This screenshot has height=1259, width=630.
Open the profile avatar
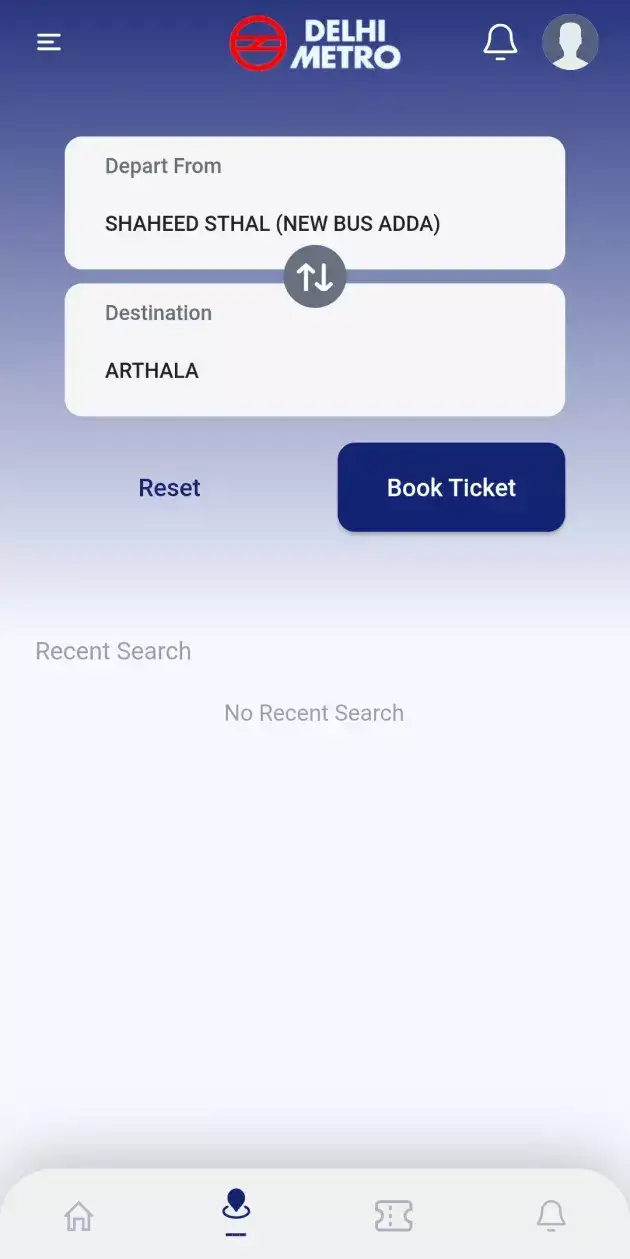point(570,42)
